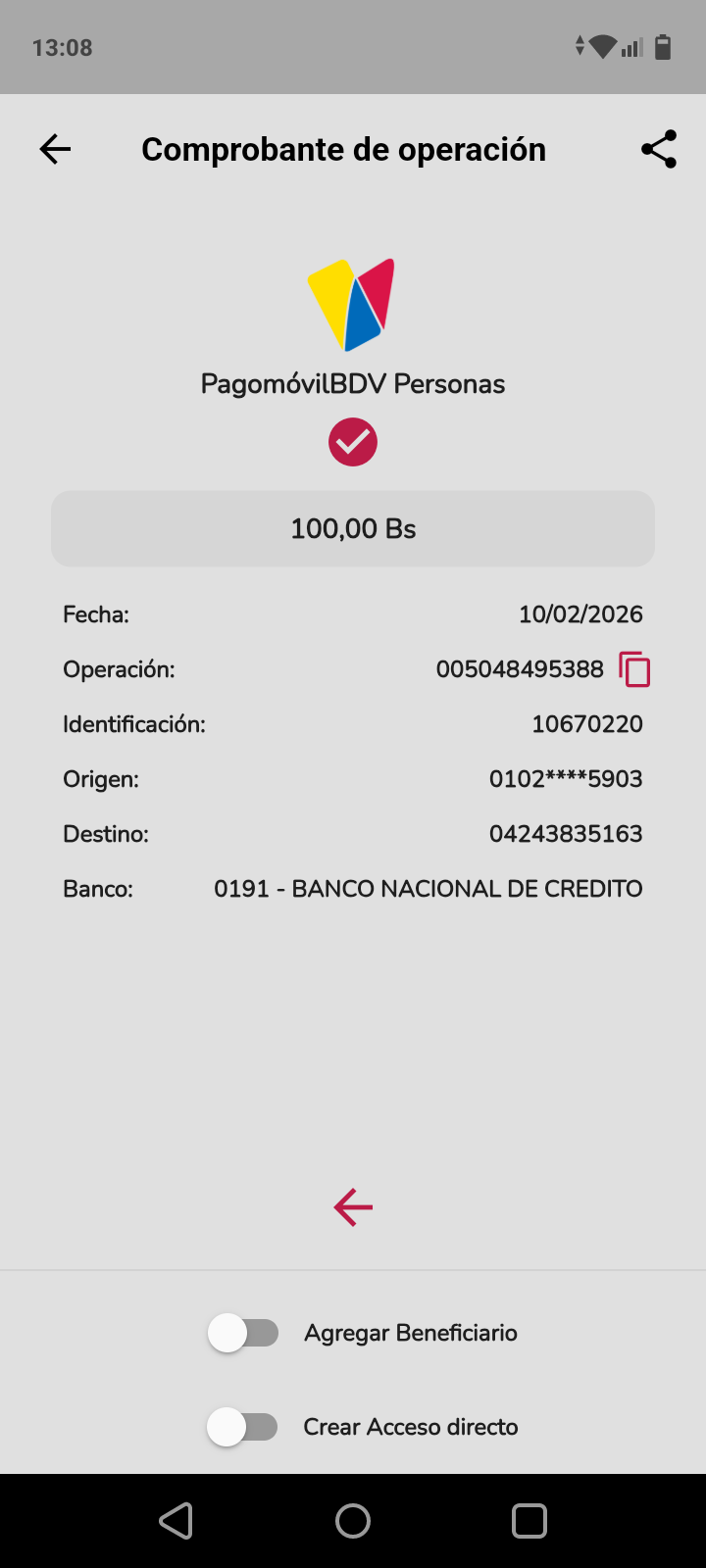Tap the red return arrow

pos(353,1207)
